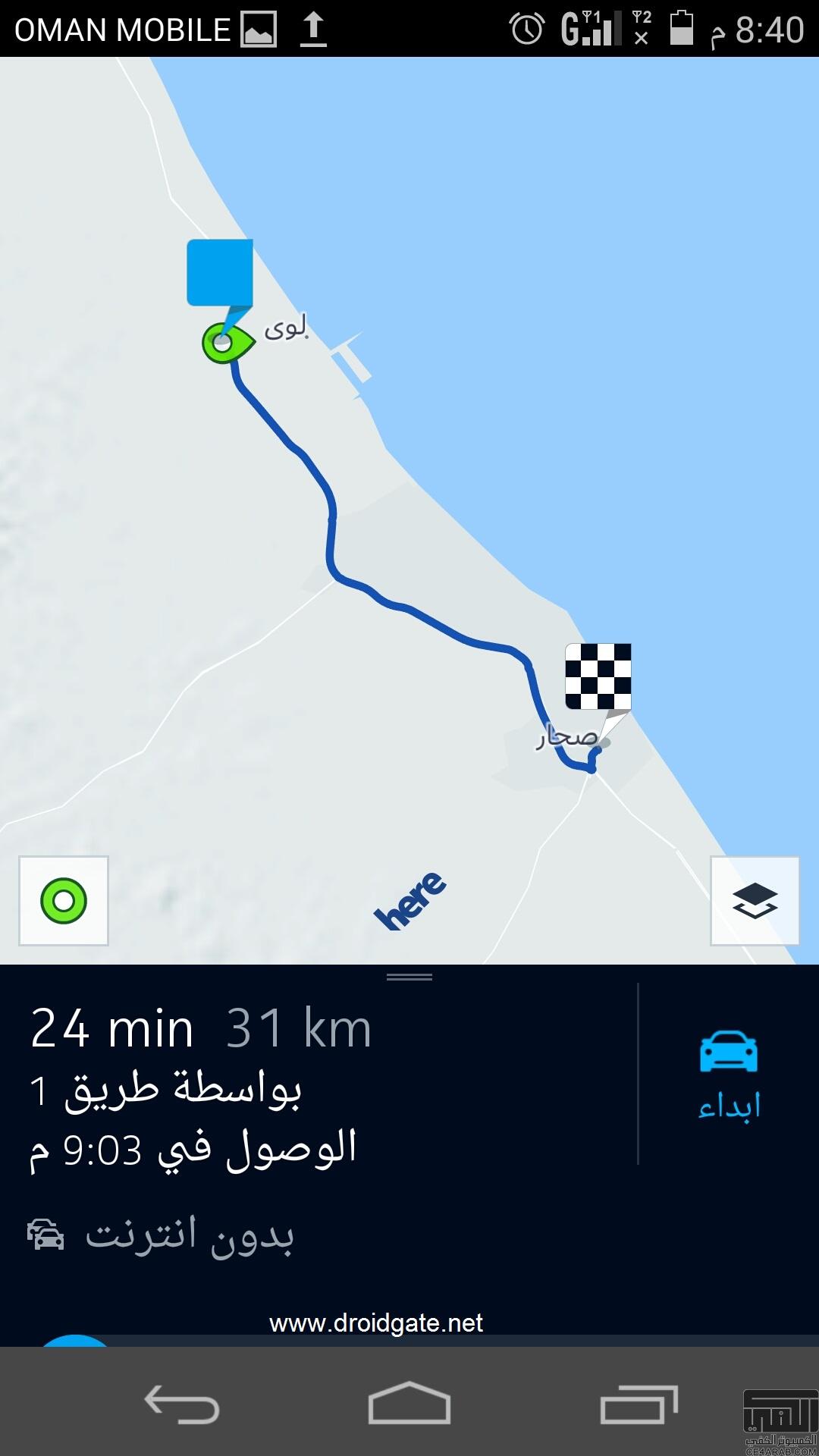Viewport: 819px width, 1456px height.
Task: Center the map on my location
Action: (x=64, y=901)
